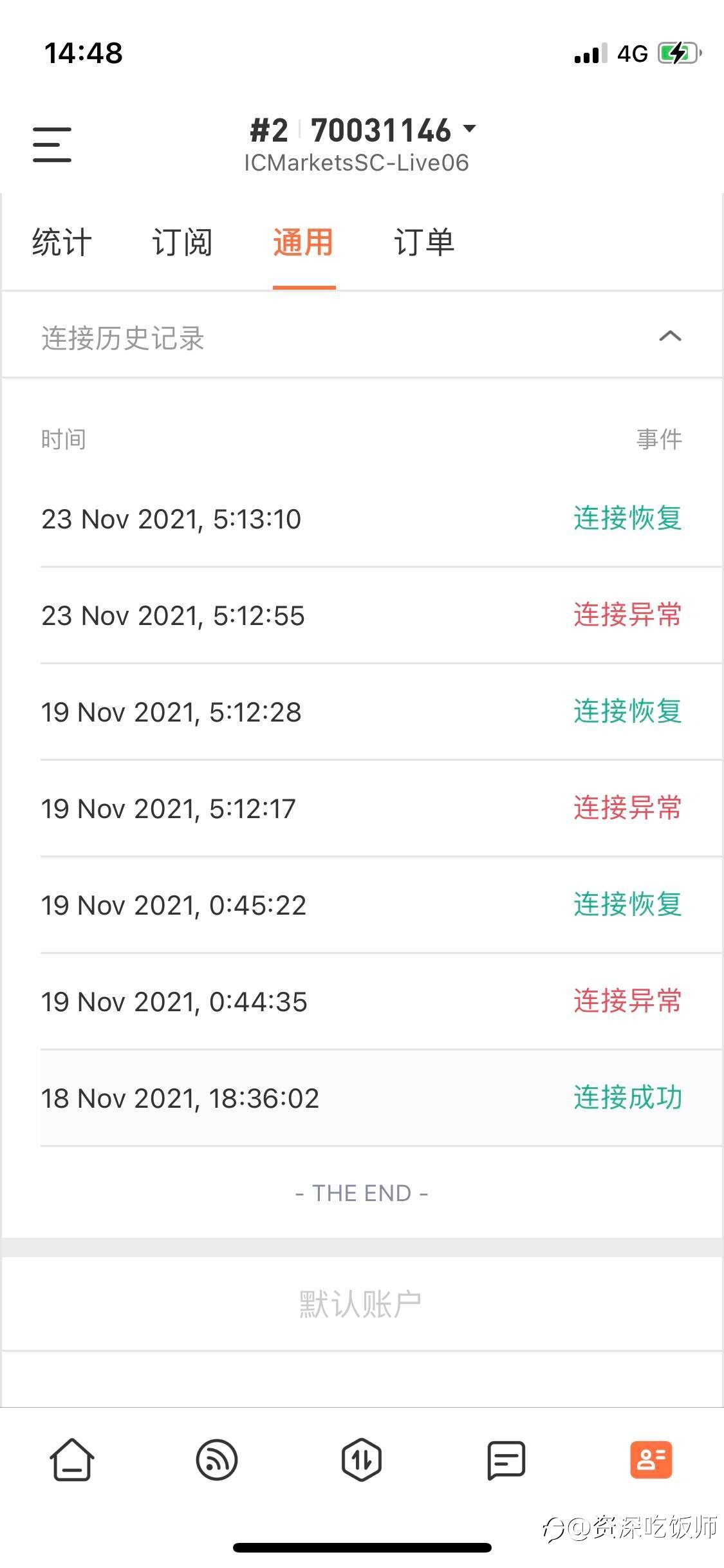This screenshot has width=724, height=1568.
Task: Tap the 默认账户 button
Action: [361, 1305]
